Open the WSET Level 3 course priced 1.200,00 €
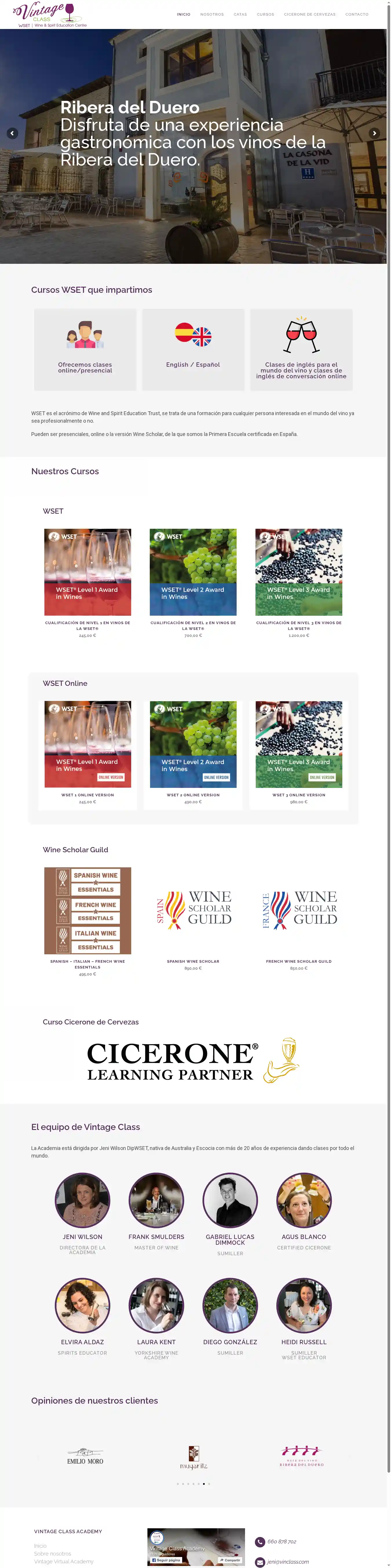 pyautogui.click(x=299, y=572)
